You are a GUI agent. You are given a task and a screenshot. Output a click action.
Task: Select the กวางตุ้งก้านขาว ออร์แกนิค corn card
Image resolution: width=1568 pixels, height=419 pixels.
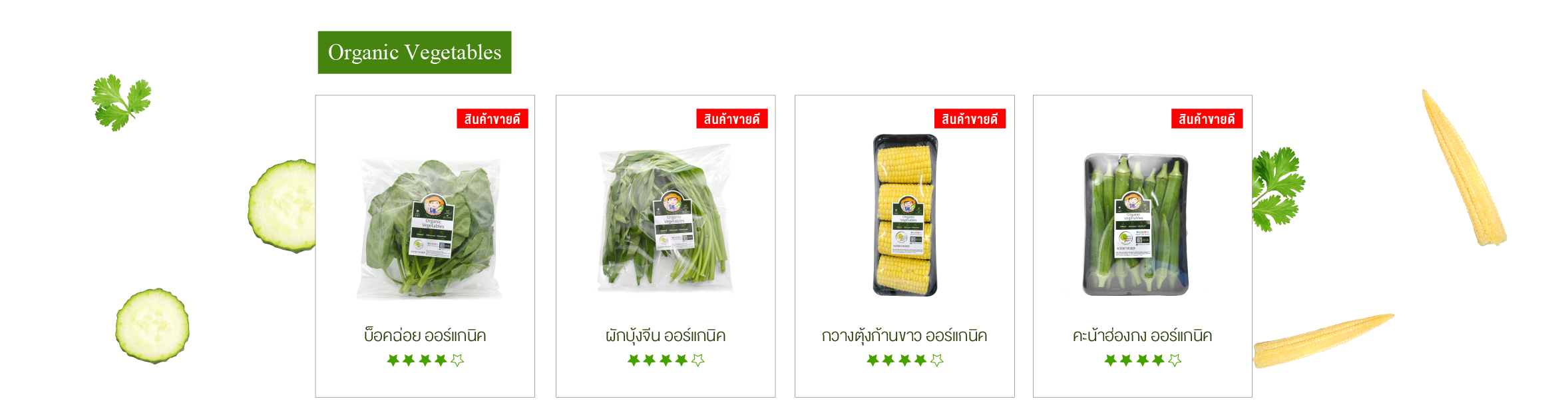(904, 246)
